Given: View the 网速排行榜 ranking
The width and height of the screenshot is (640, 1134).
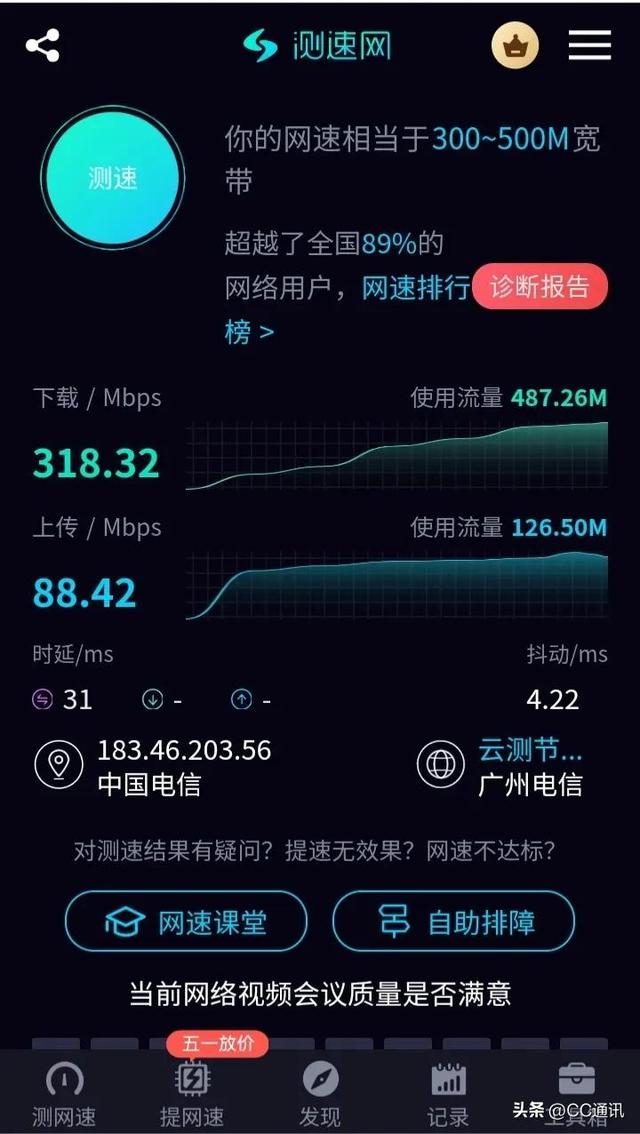Looking at the screenshot, I should (414, 289).
